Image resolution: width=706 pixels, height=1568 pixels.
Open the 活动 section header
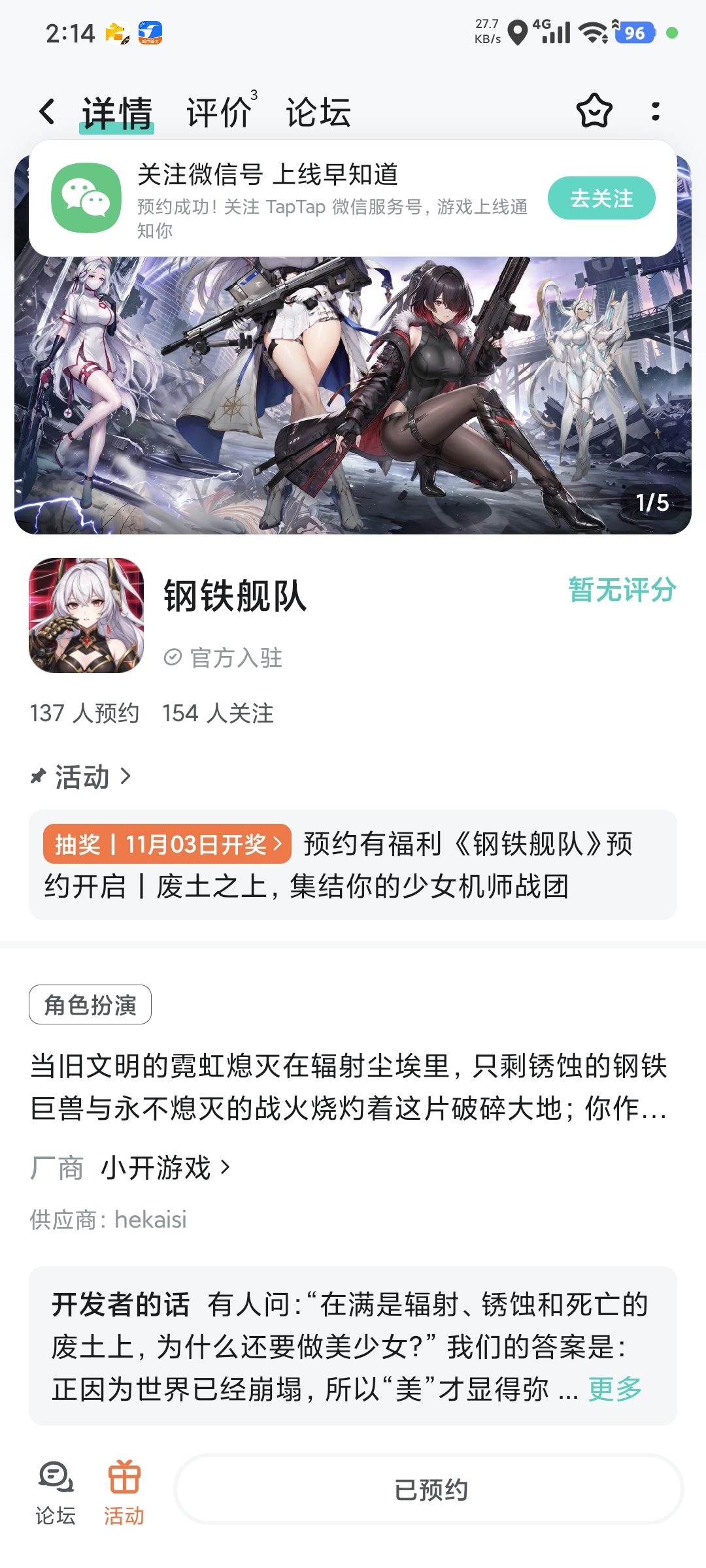(82, 777)
